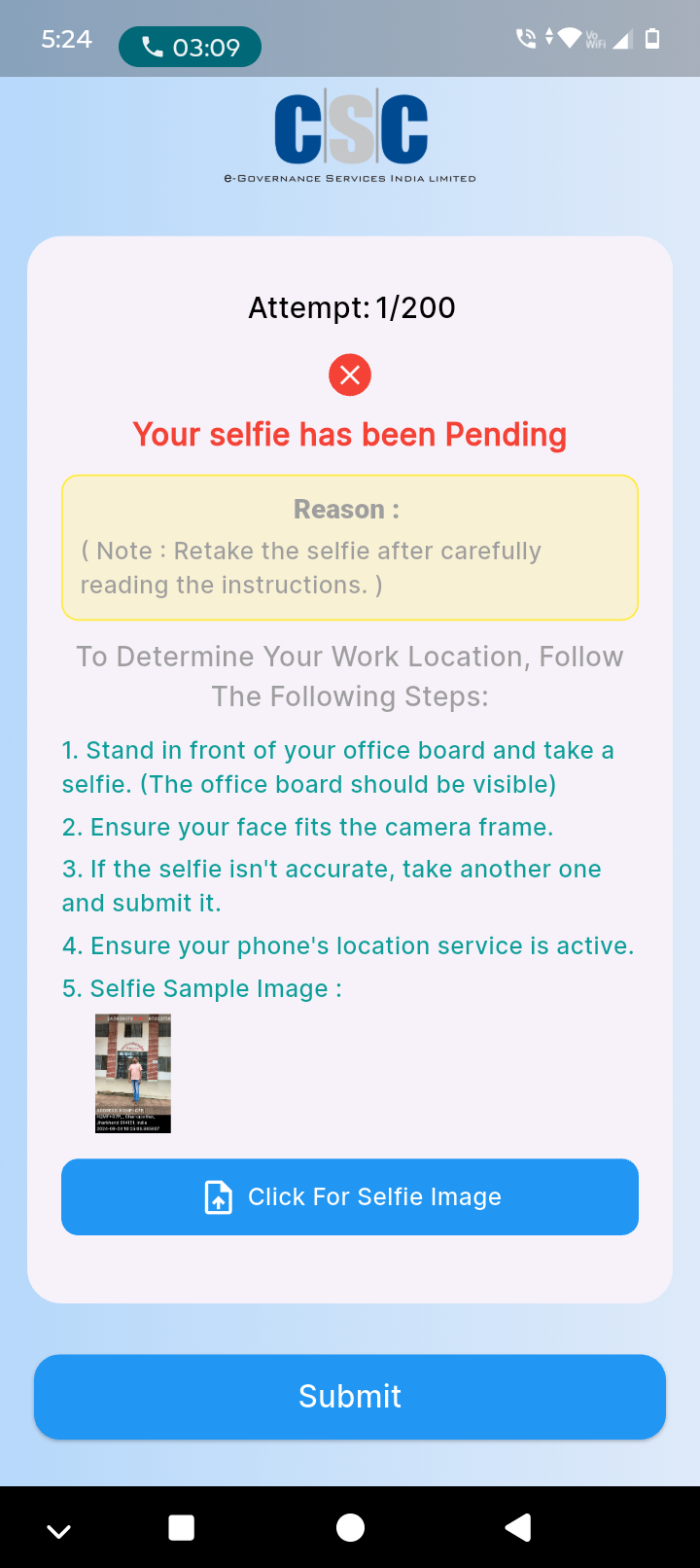Go back using system navigation
Viewport: 700px width, 1568px height.
pos(518,1528)
